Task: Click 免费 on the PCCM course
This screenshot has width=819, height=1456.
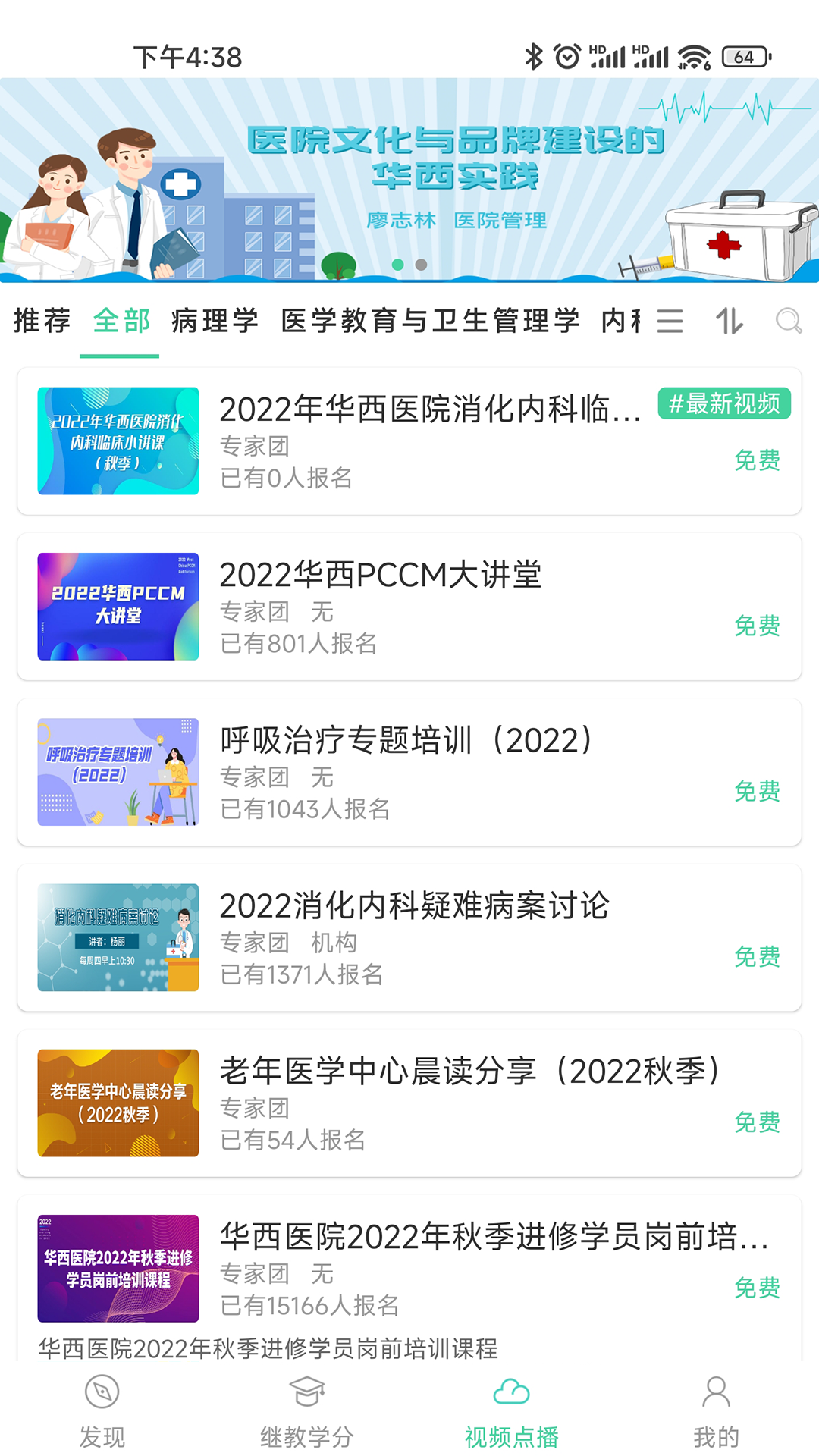Action: [757, 626]
